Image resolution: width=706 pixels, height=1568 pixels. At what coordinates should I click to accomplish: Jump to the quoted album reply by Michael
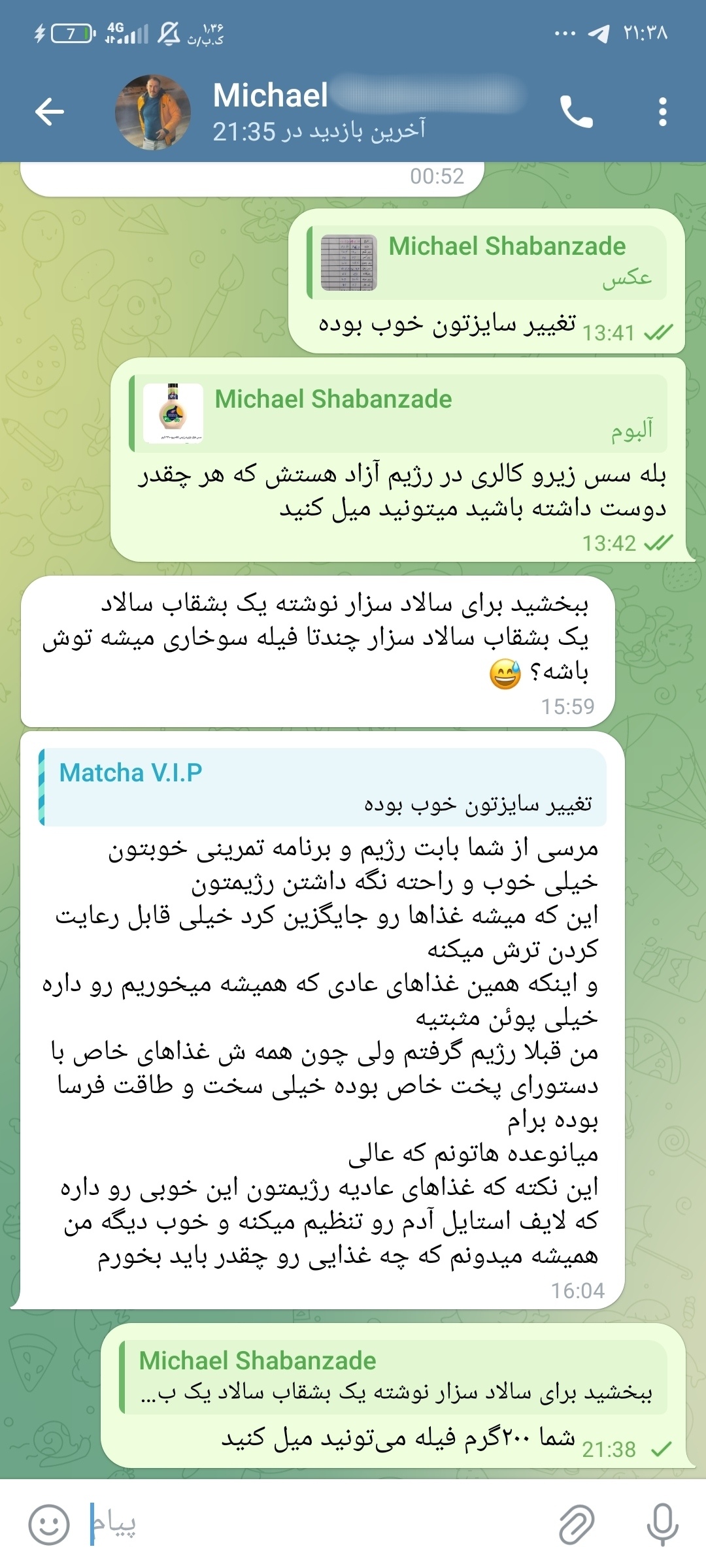point(398,414)
